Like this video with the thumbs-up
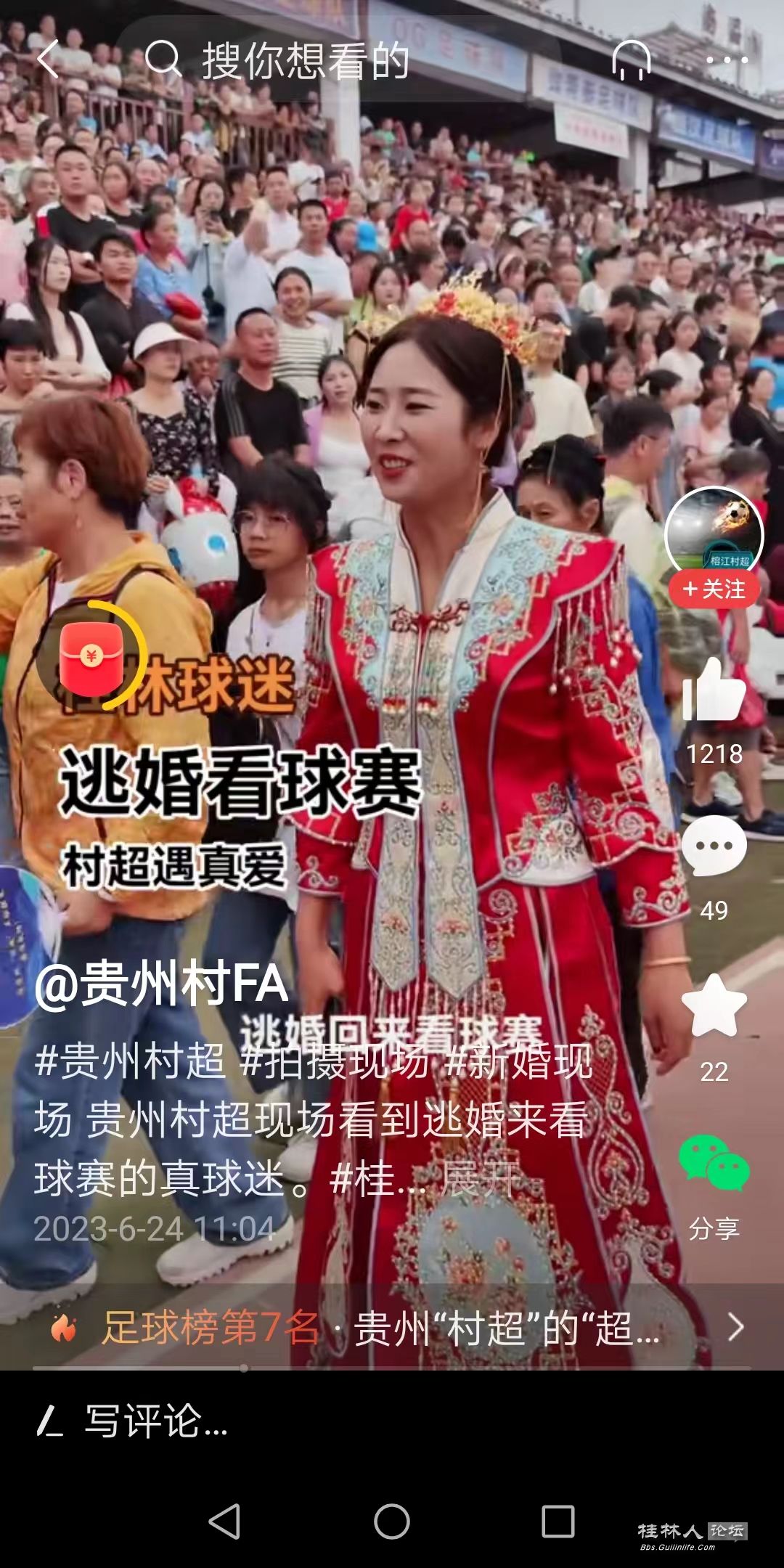This screenshot has height=1568, width=784. [714, 690]
